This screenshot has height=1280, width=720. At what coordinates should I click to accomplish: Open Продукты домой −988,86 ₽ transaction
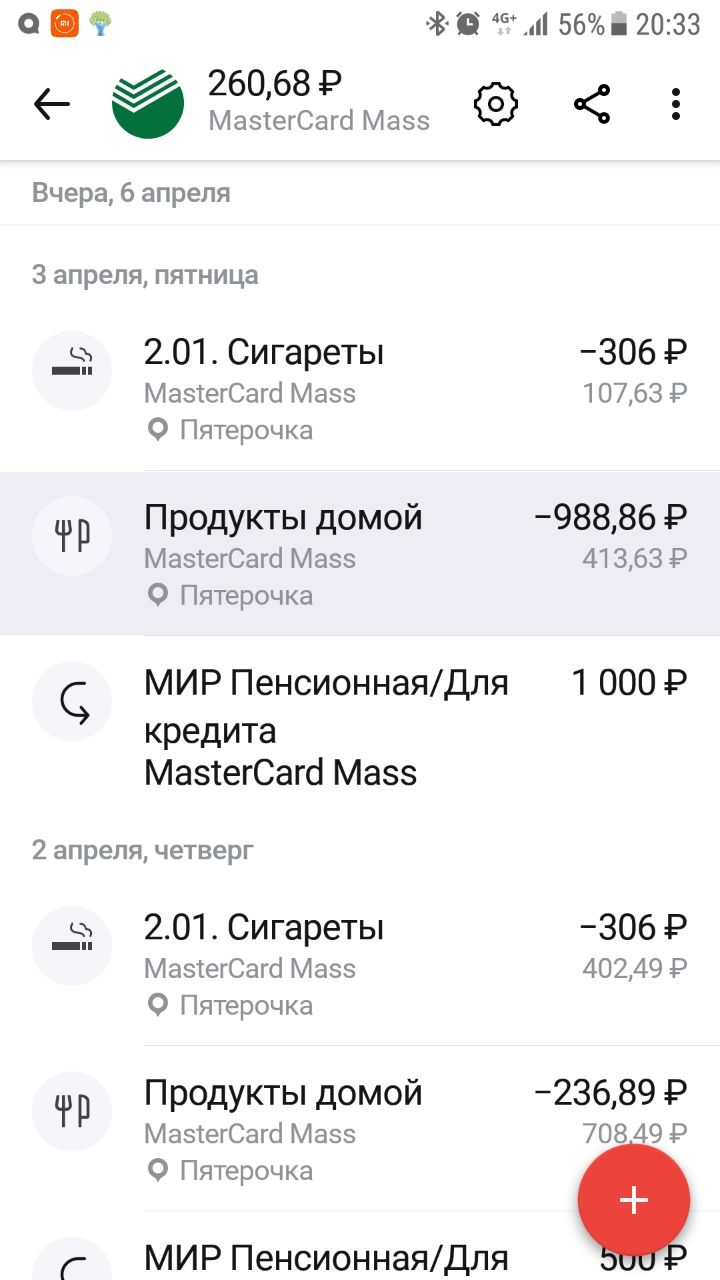[x=360, y=553]
